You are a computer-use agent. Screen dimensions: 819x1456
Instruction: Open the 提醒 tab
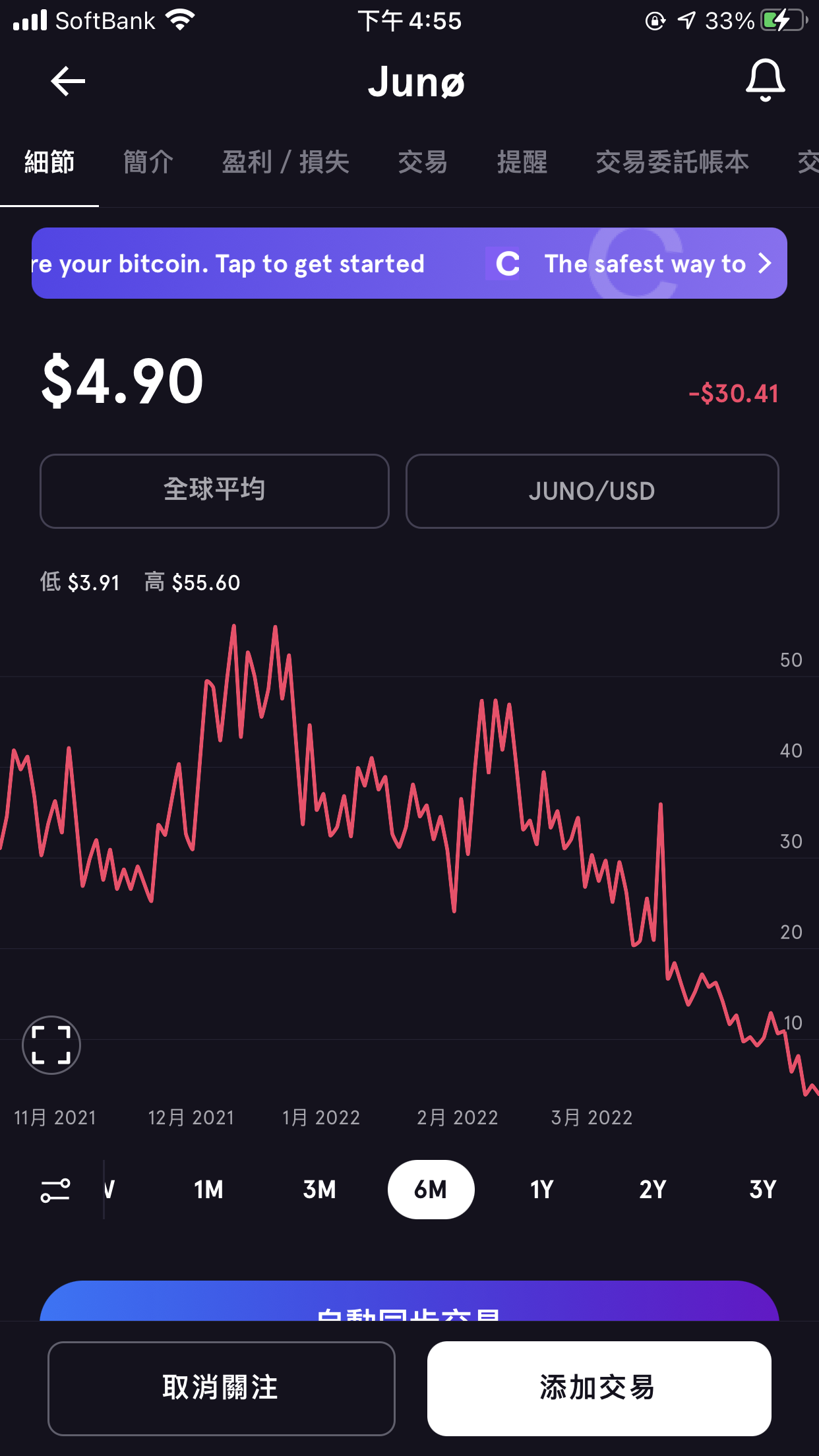point(522,162)
